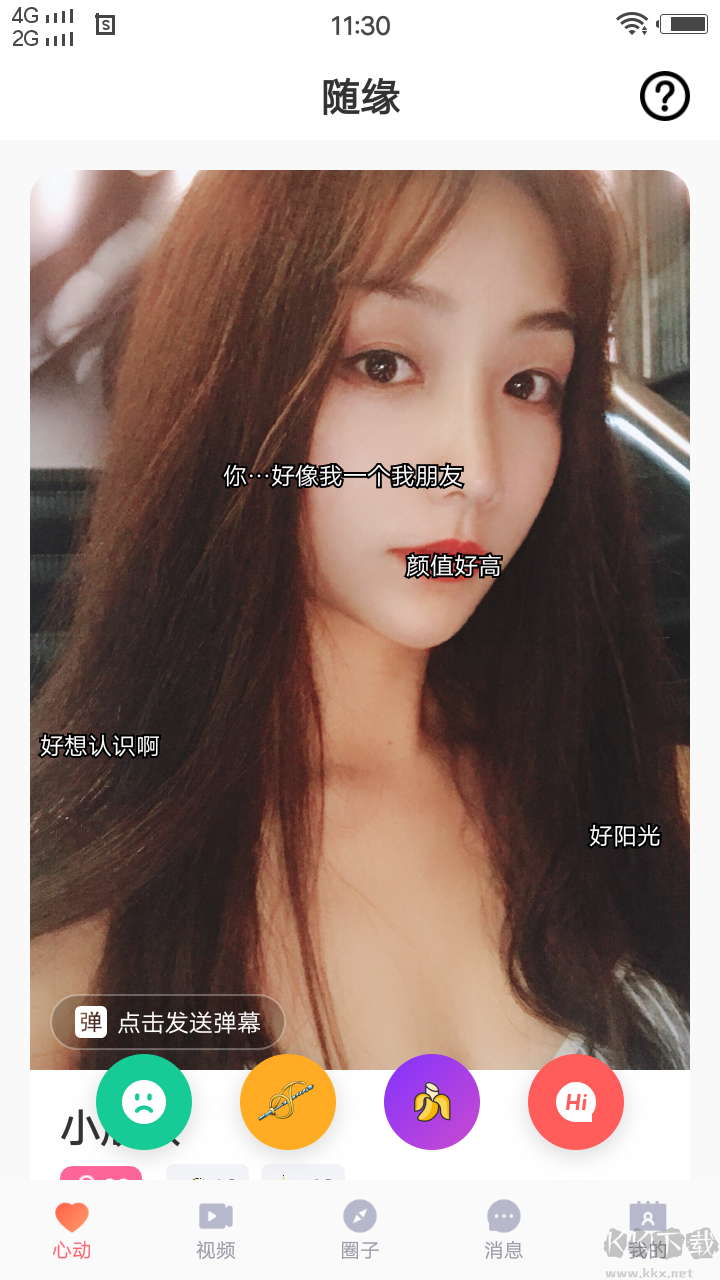Go to the 我的 tab
The width and height of the screenshot is (720, 1280).
[x=647, y=1230]
